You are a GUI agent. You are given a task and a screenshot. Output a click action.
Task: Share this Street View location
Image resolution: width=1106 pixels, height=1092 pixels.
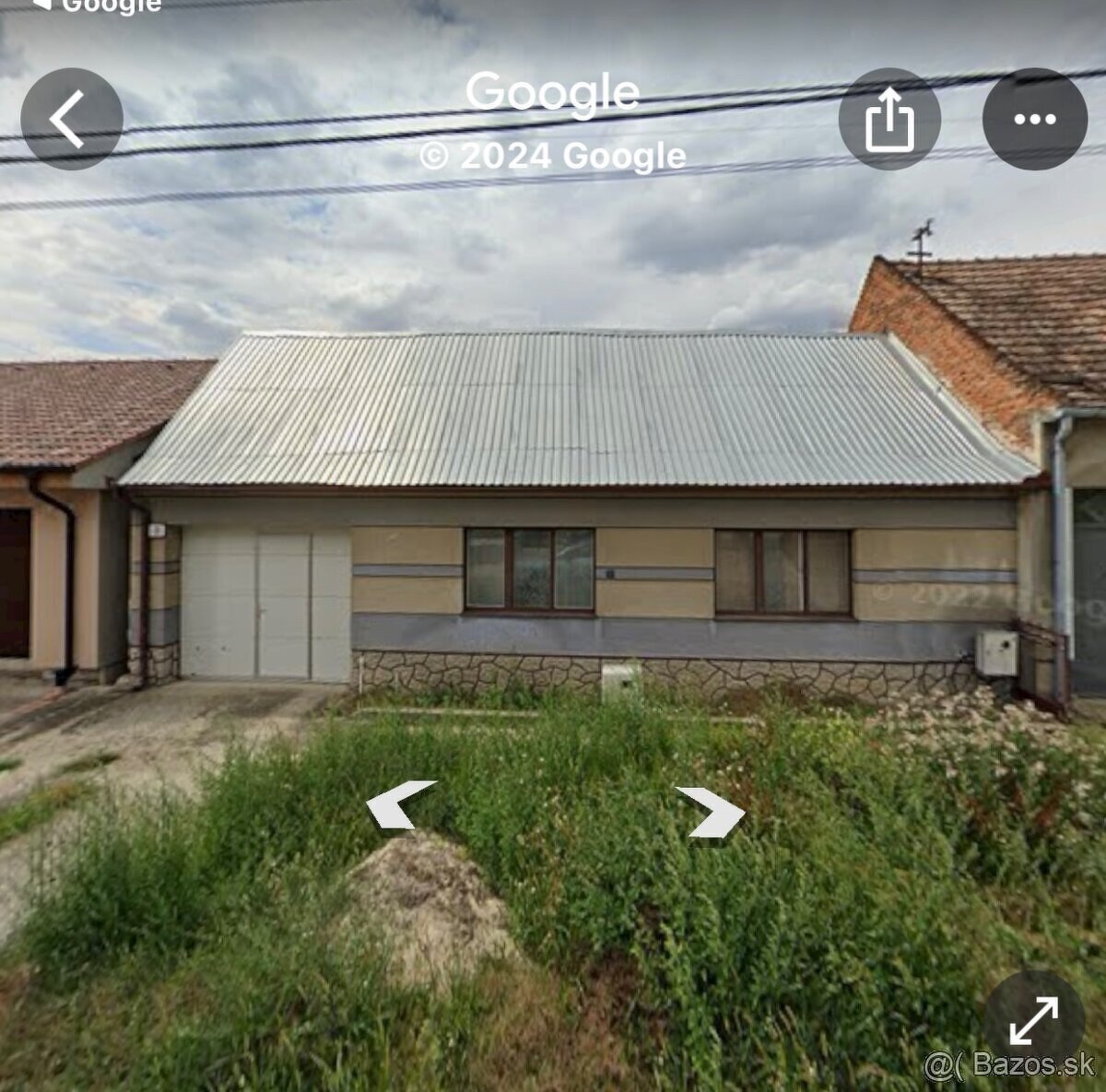(889, 119)
